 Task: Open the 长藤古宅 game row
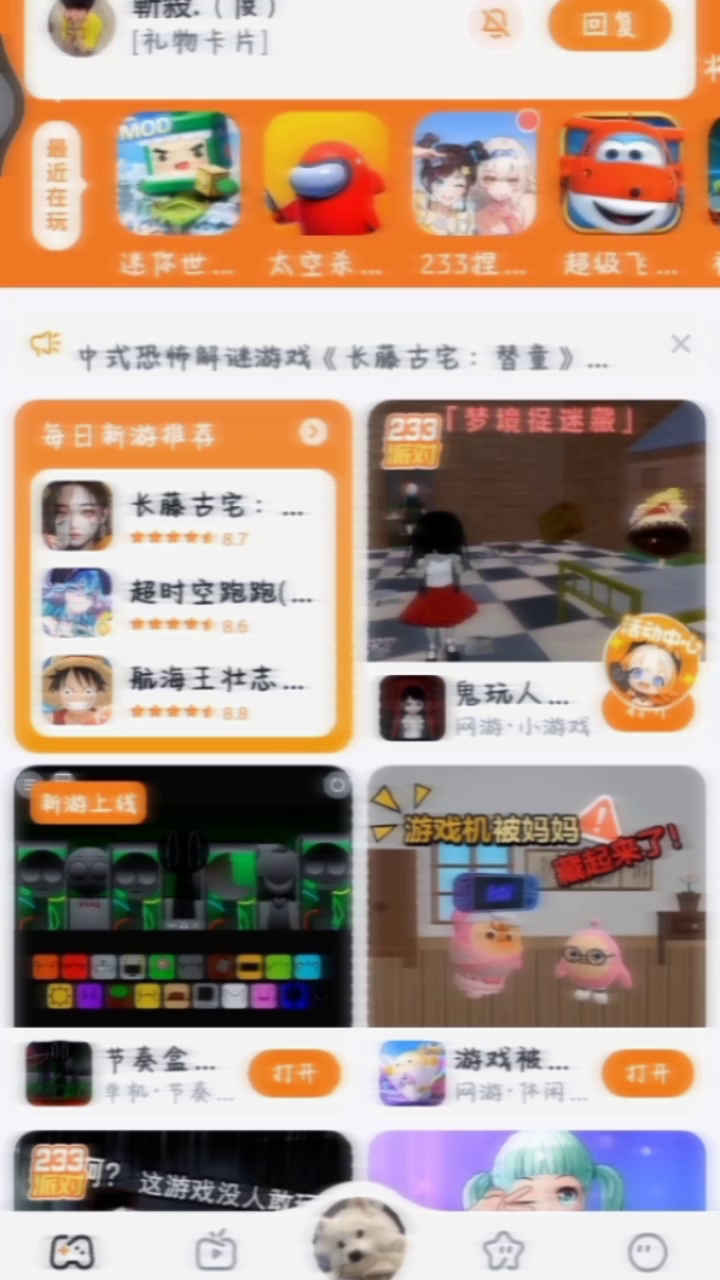pos(185,516)
